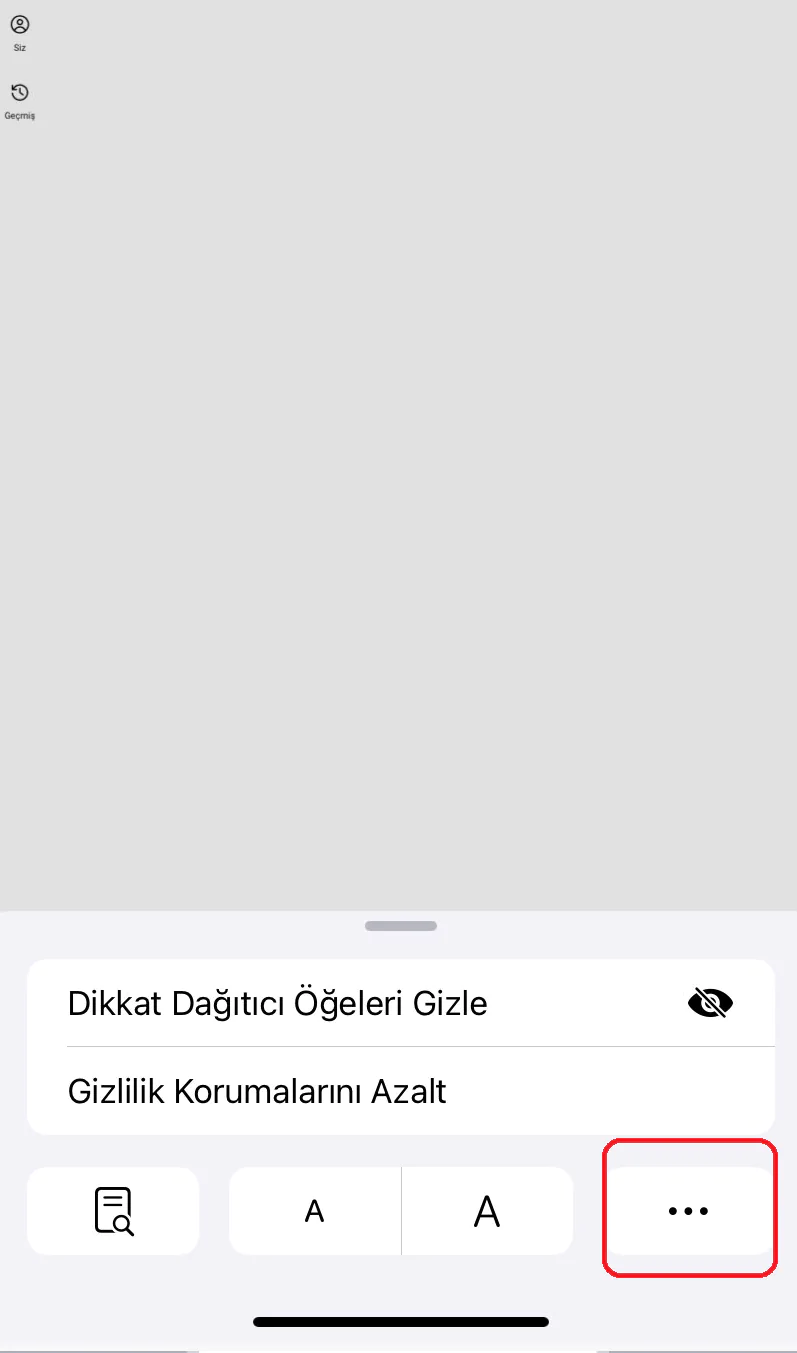This screenshot has height=1353, width=797.
Task: Collapse the options sheet with the top handle
Action: (400, 926)
